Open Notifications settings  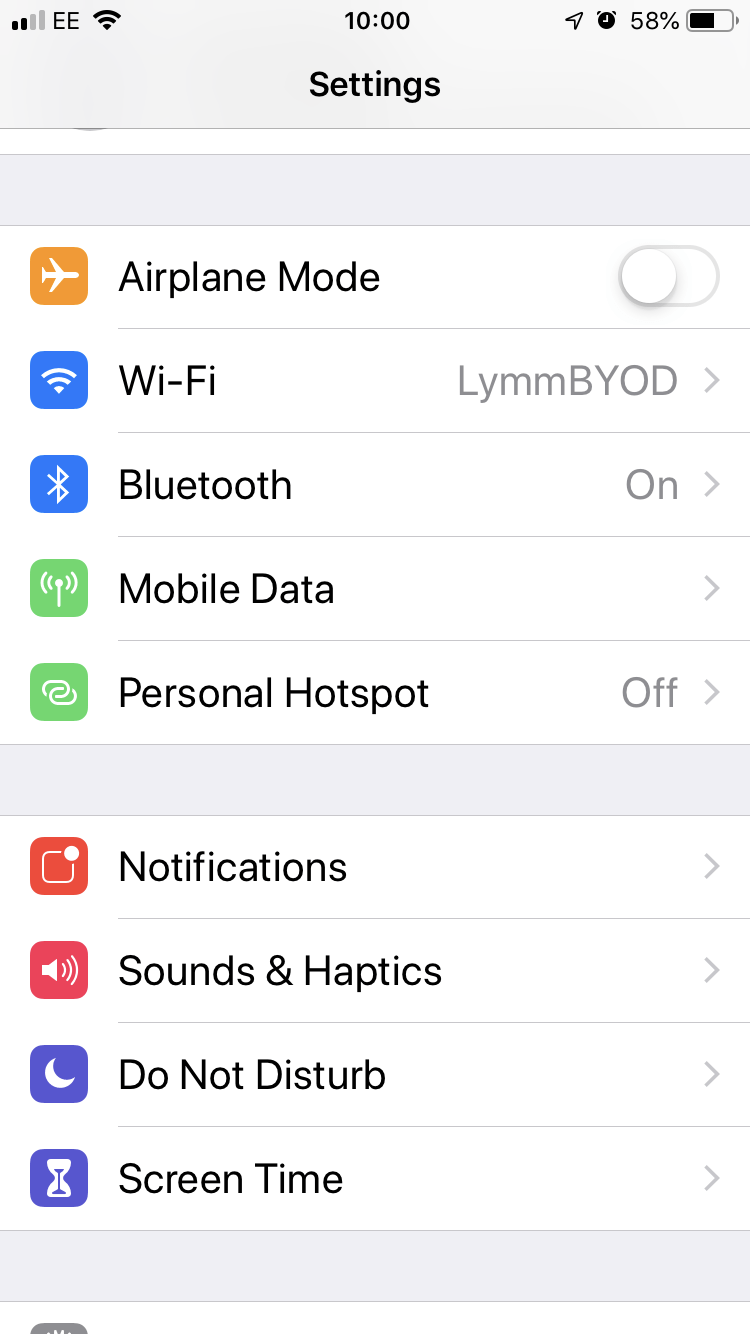(375, 867)
